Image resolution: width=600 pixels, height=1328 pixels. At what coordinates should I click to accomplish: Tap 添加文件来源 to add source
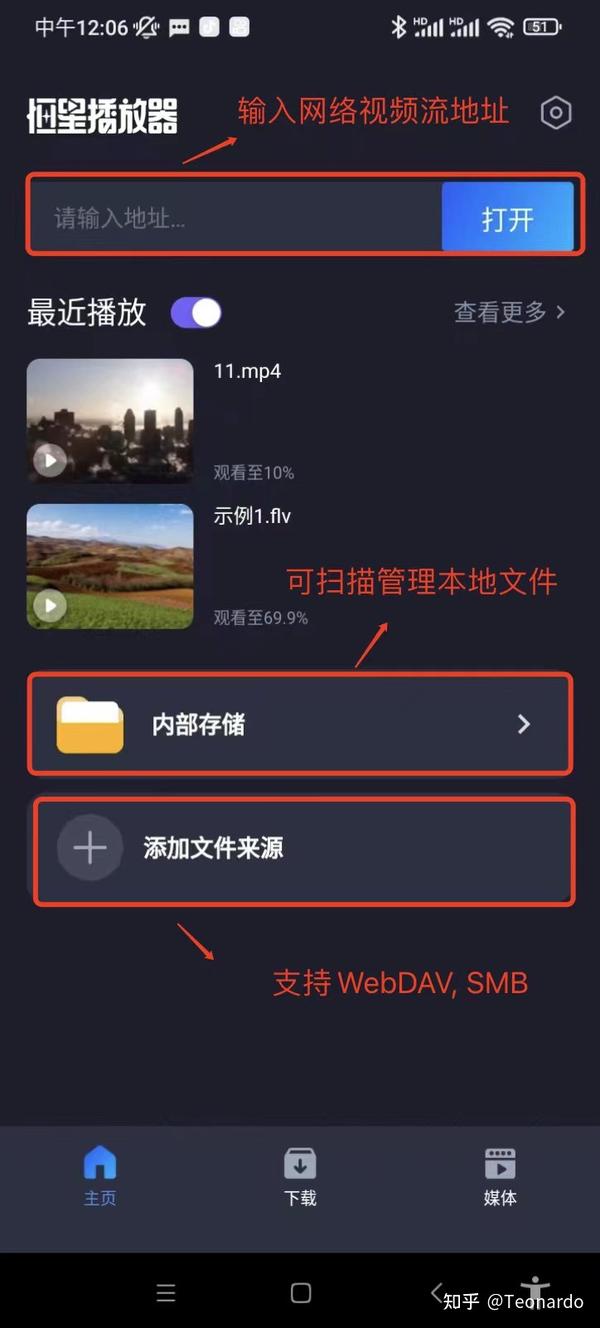[300, 849]
